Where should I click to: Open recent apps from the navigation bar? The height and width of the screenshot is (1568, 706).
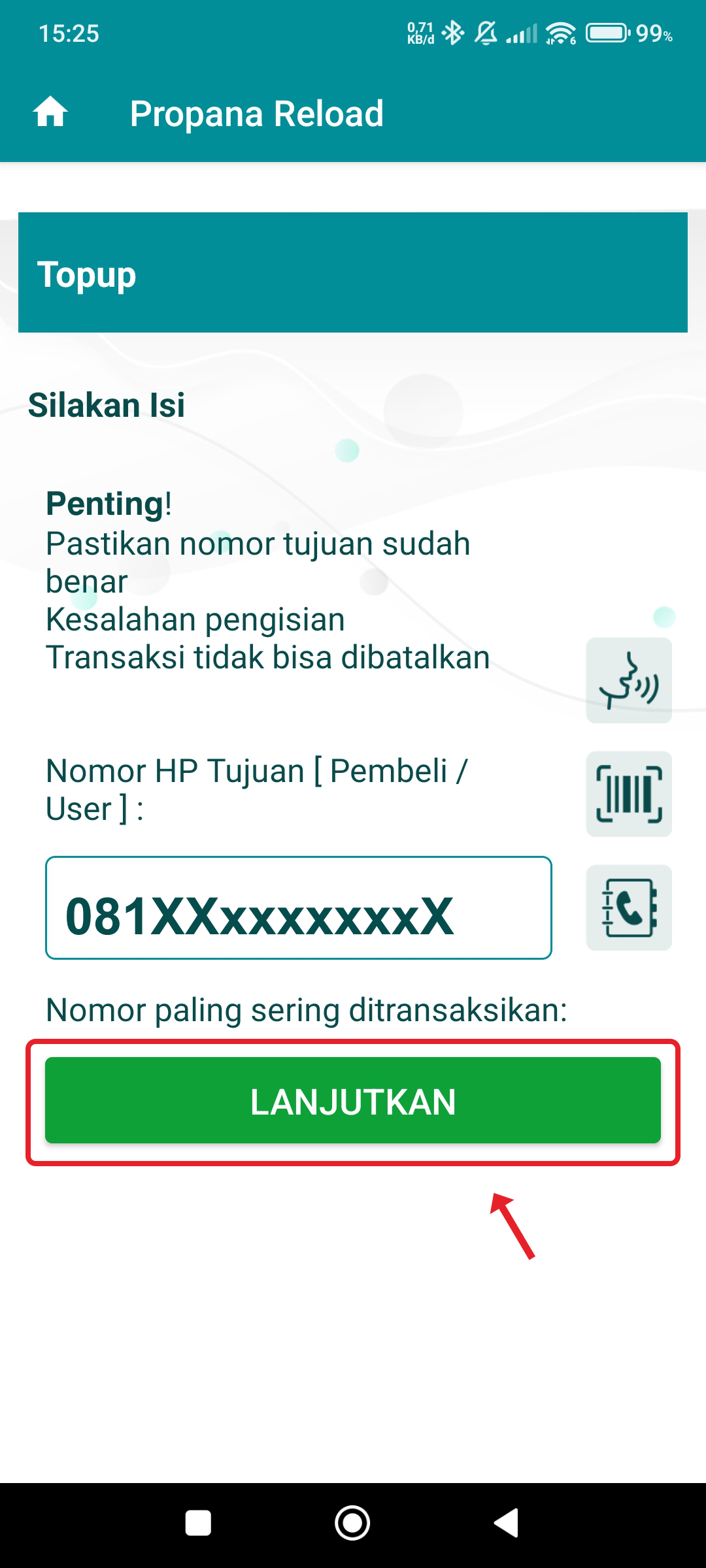(x=198, y=1523)
